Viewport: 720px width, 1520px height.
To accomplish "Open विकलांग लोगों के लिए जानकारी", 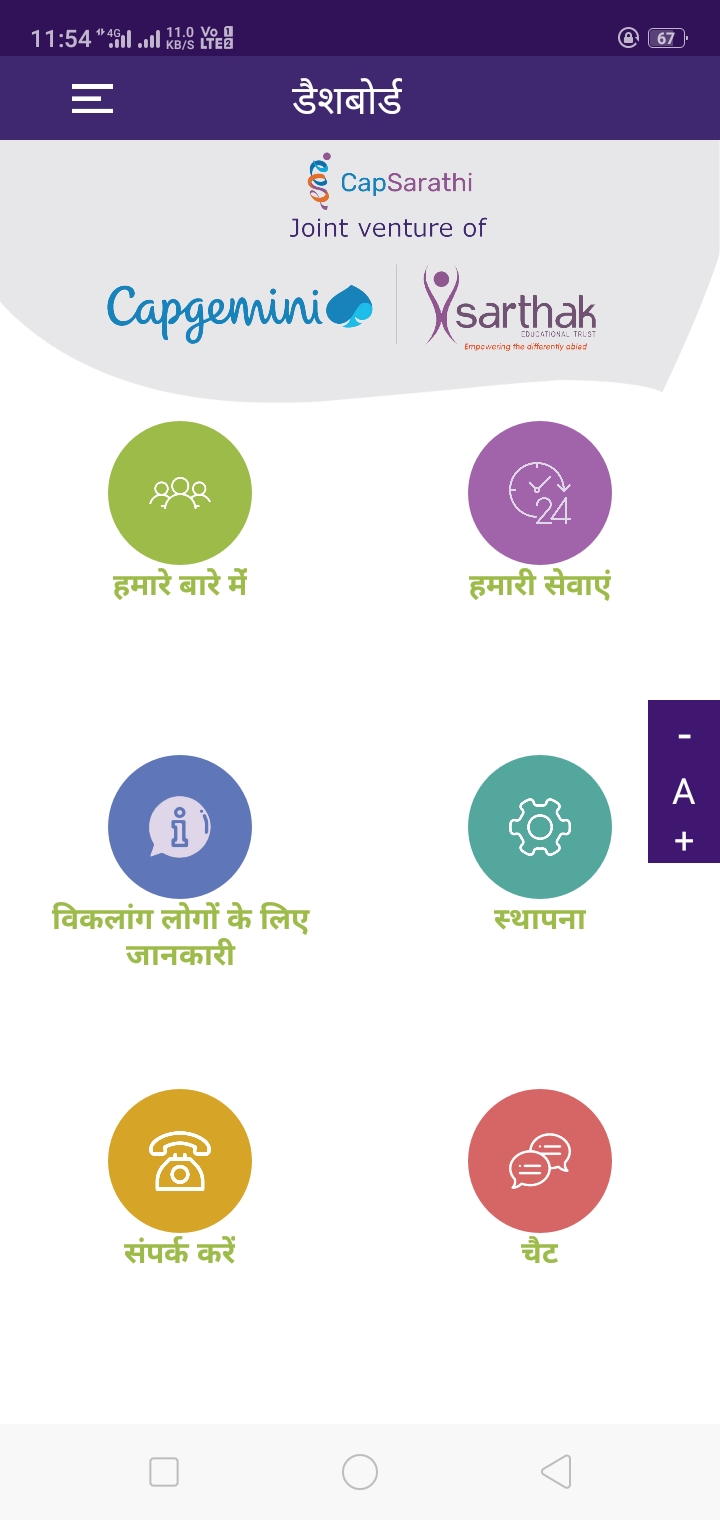I will coord(180,826).
